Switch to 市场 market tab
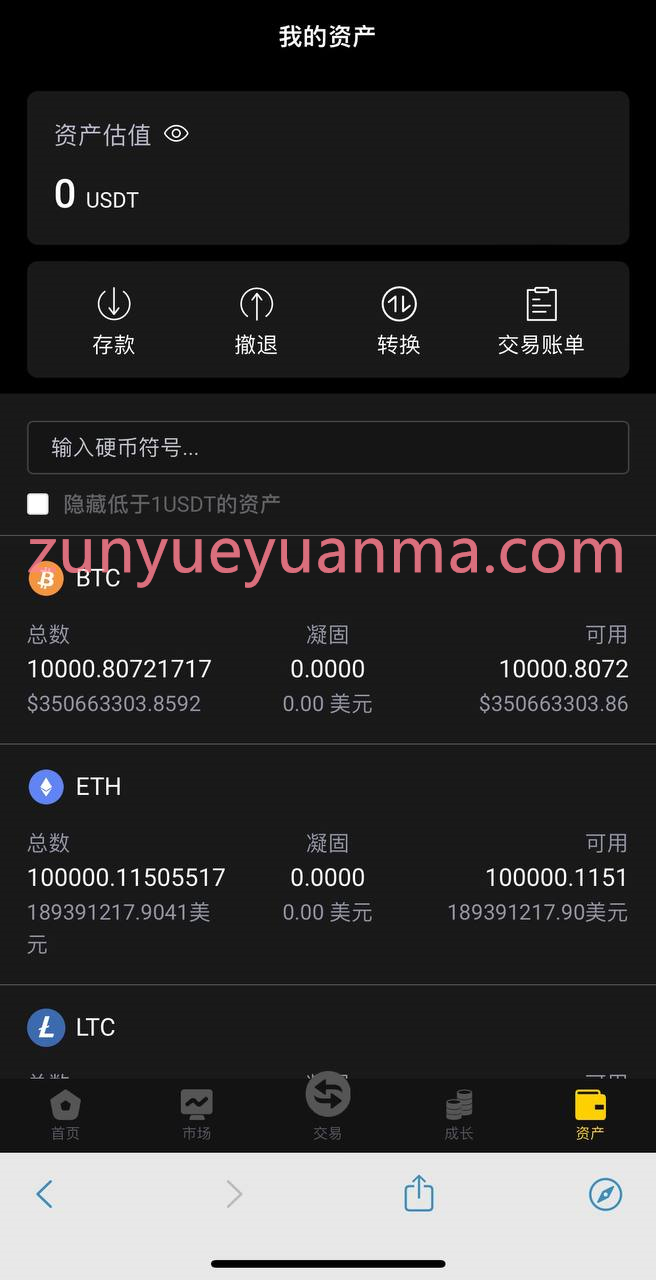 pyautogui.click(x=197, y=1115)
